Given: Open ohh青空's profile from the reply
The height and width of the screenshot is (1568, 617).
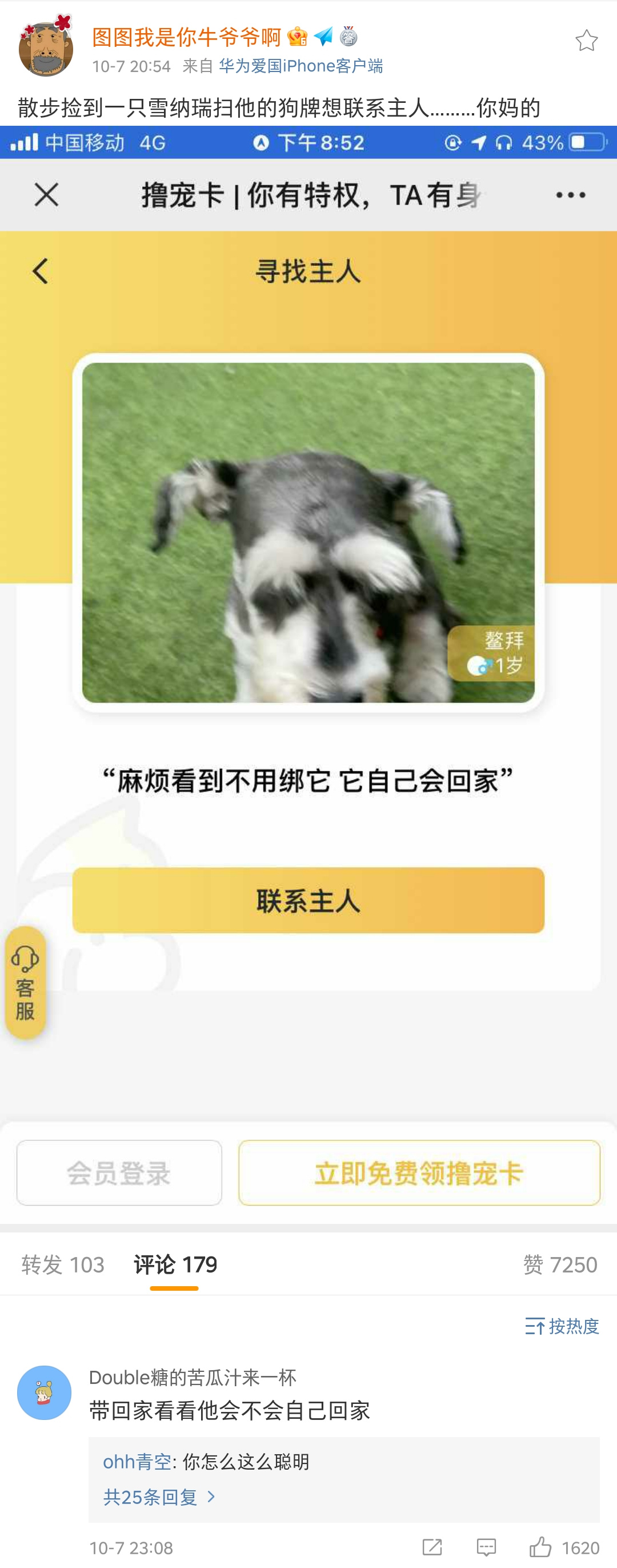Looking at the screenshot, I should (x=137, y=1462).
